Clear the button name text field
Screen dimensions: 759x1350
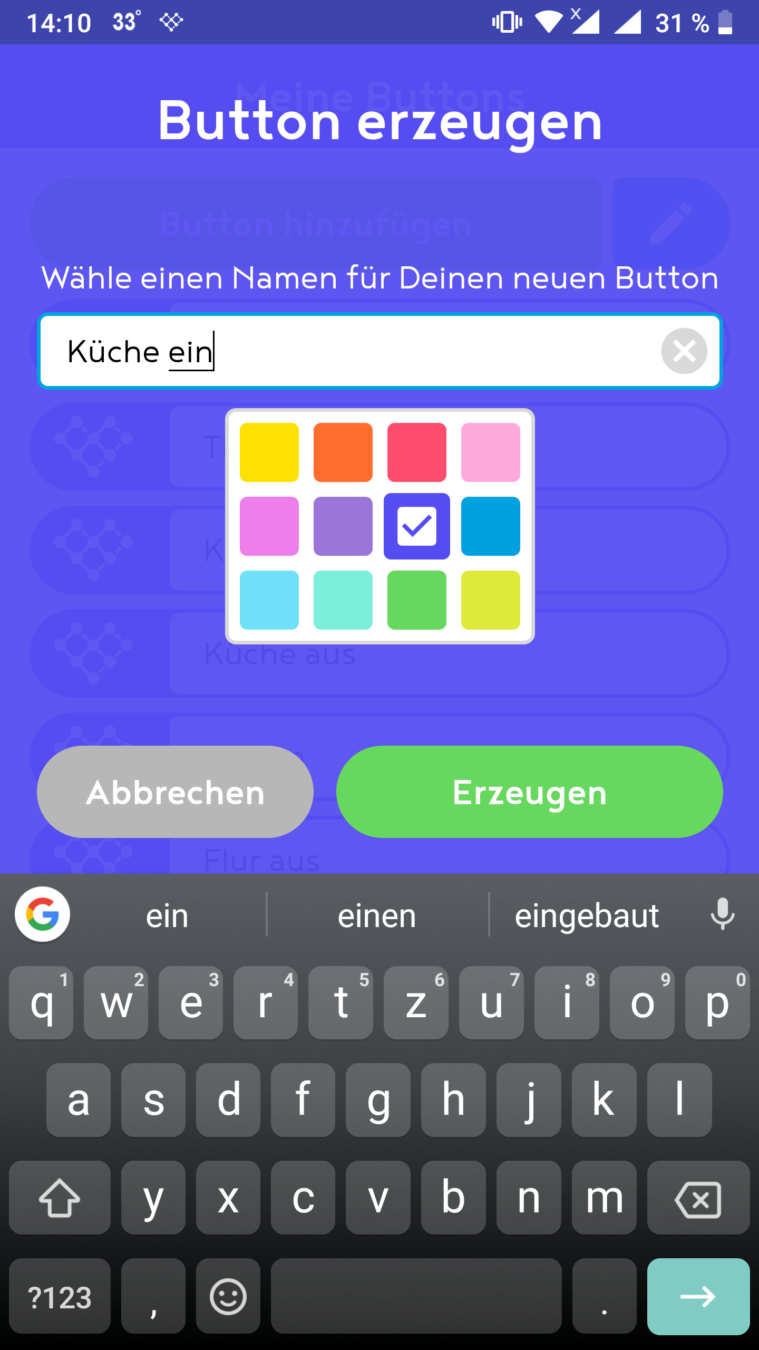tap(684, 351)
